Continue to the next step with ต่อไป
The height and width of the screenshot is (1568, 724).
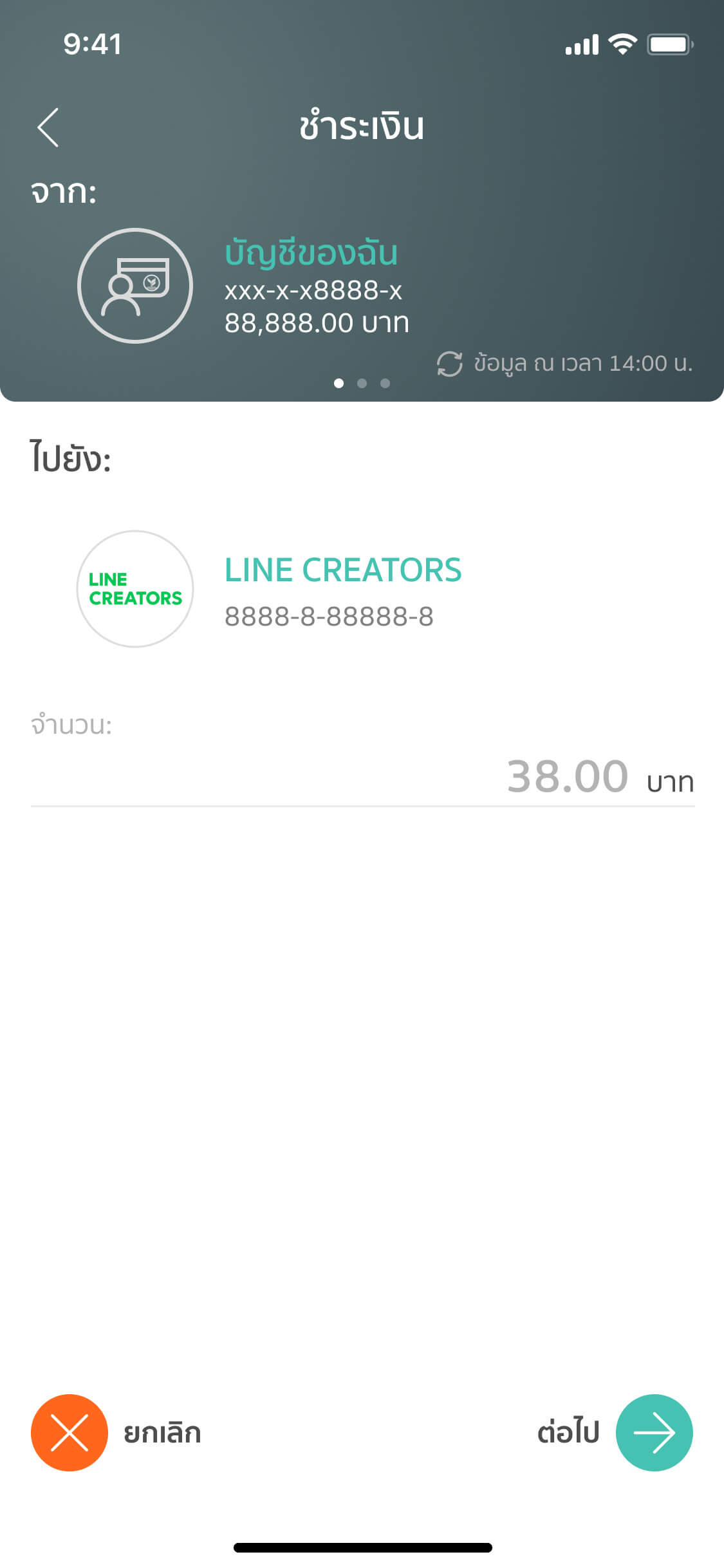point(654,1433)
